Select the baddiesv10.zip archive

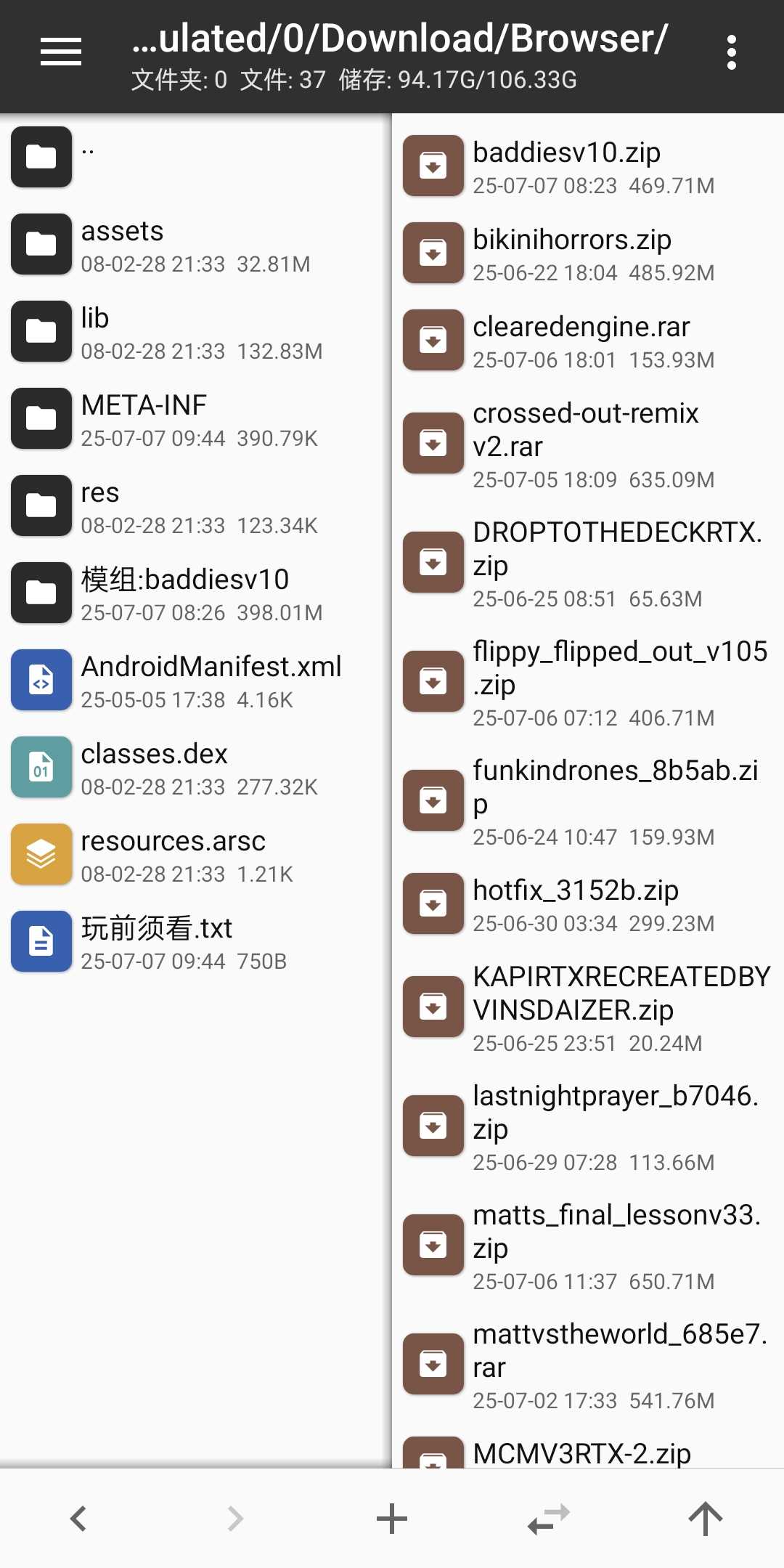588,166
